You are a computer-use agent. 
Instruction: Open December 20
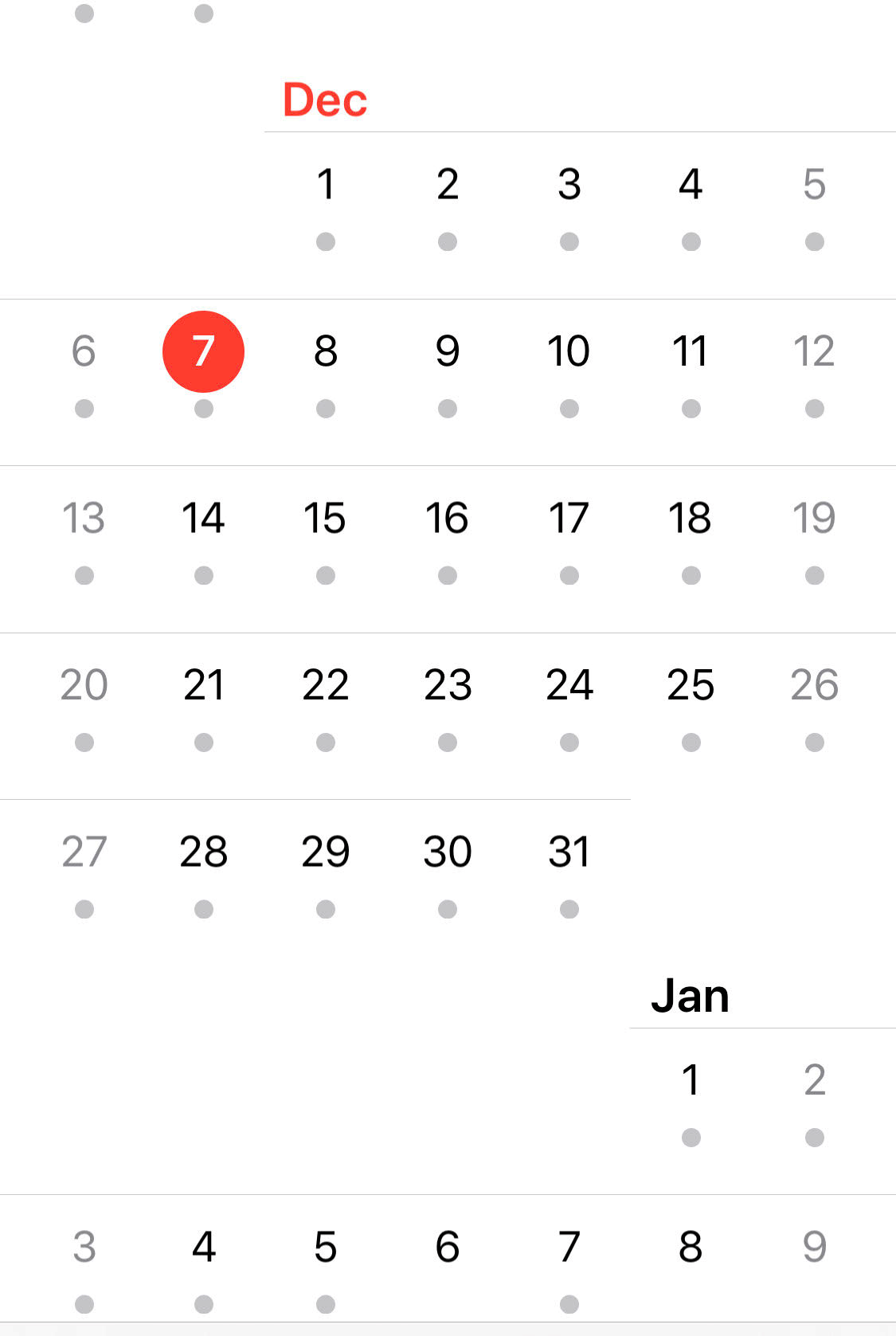coord(84,685)
